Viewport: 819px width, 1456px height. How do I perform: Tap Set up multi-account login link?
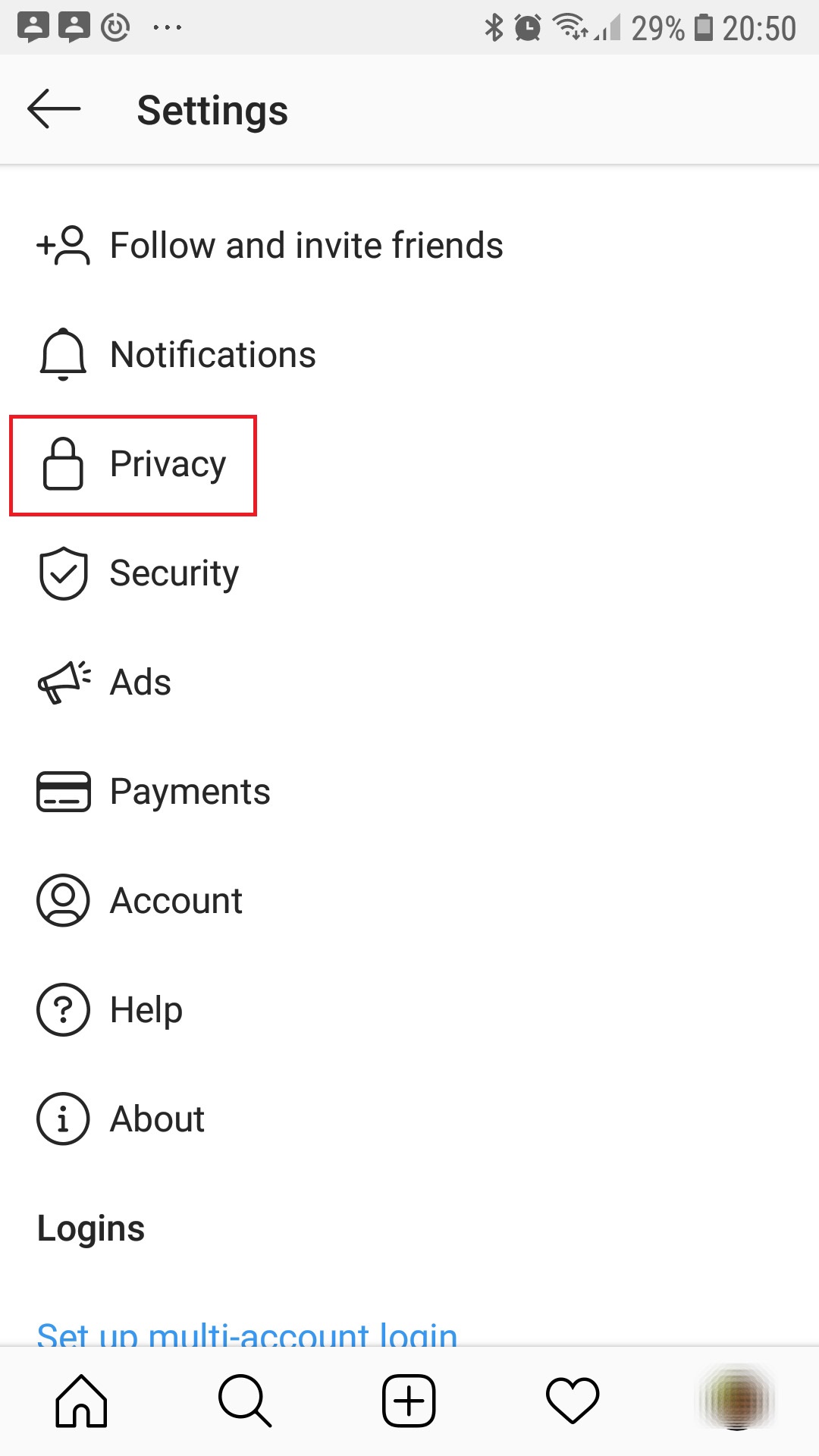click(x=247, y=1333)
